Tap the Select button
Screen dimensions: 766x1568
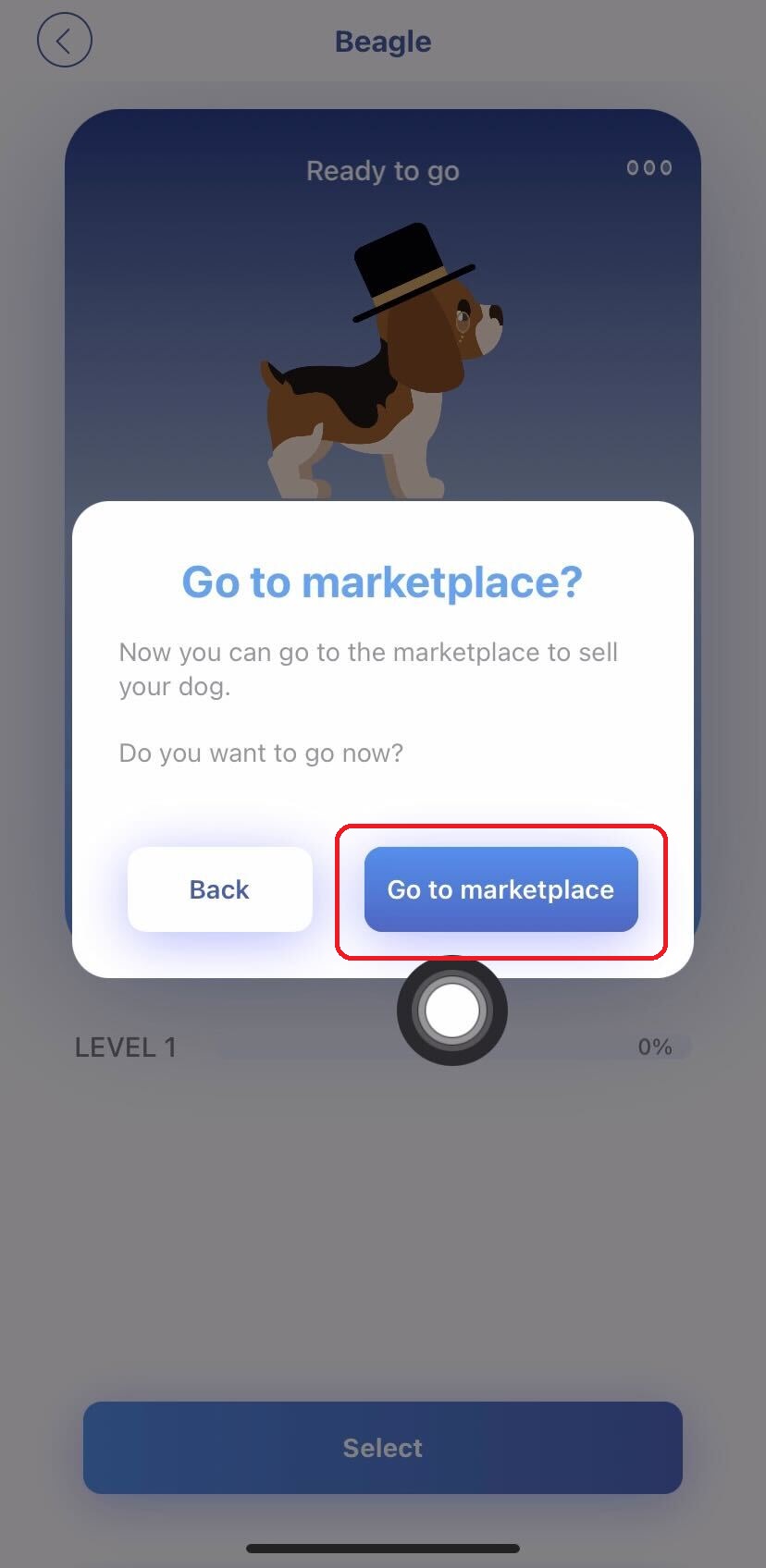coord(382,1447)
